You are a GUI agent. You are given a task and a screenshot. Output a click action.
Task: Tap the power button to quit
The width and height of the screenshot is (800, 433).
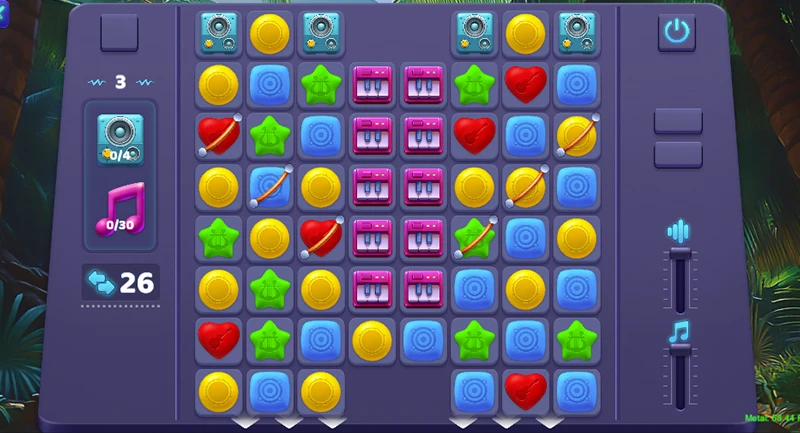[677, 32]
